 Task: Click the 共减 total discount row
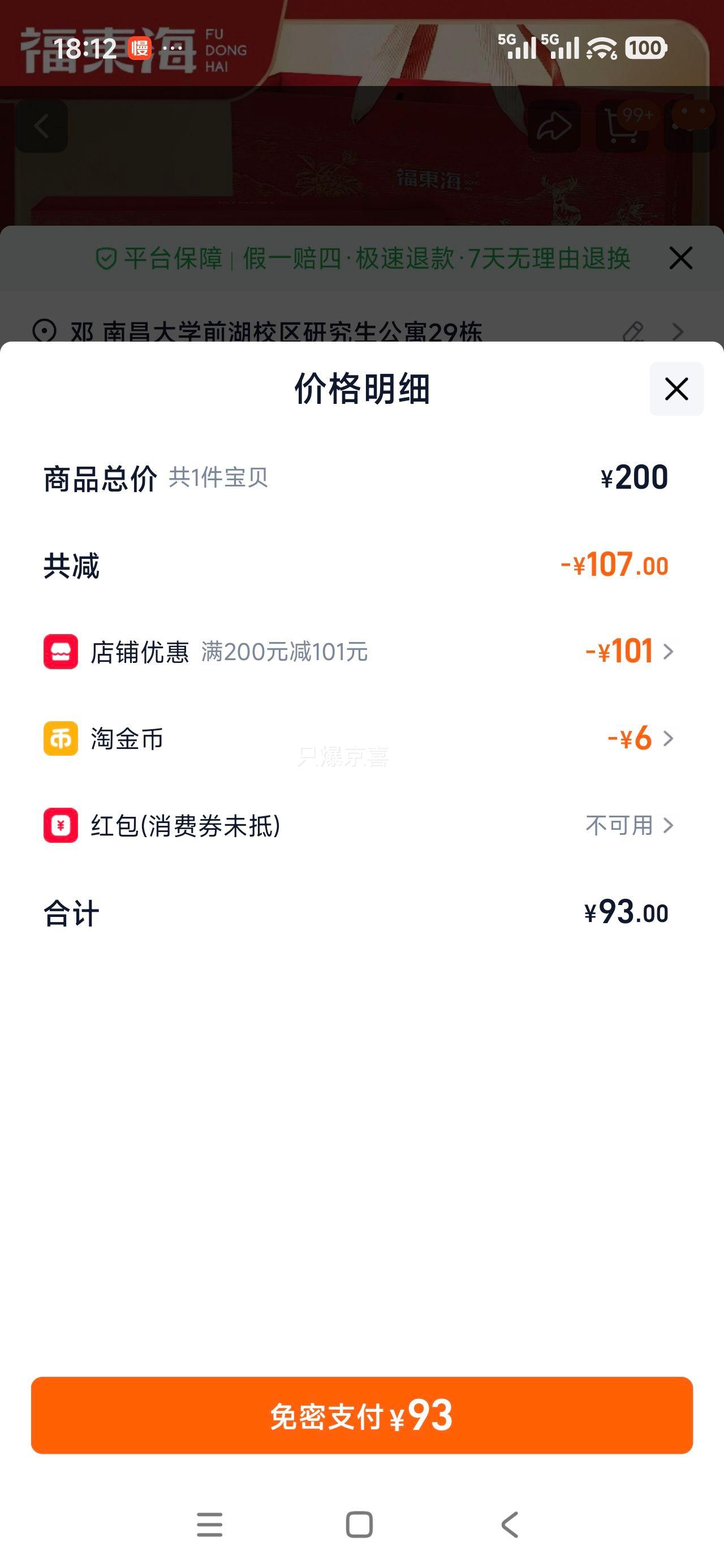coord(361,566)
